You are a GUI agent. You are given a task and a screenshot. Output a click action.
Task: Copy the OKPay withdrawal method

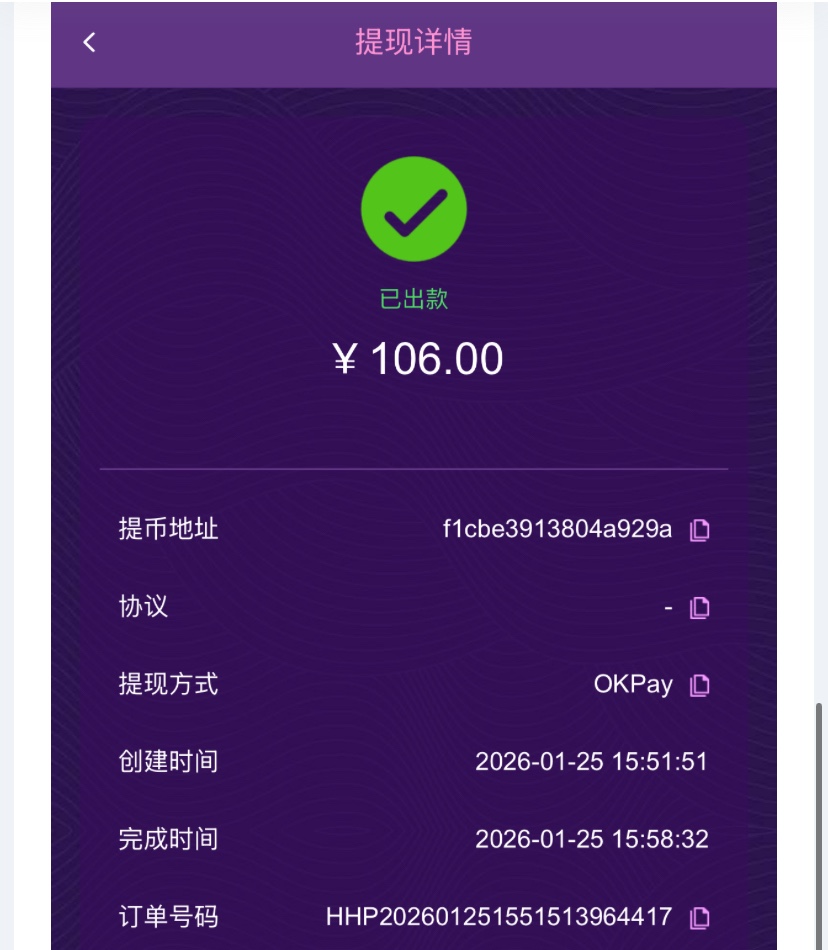[700, 685]
